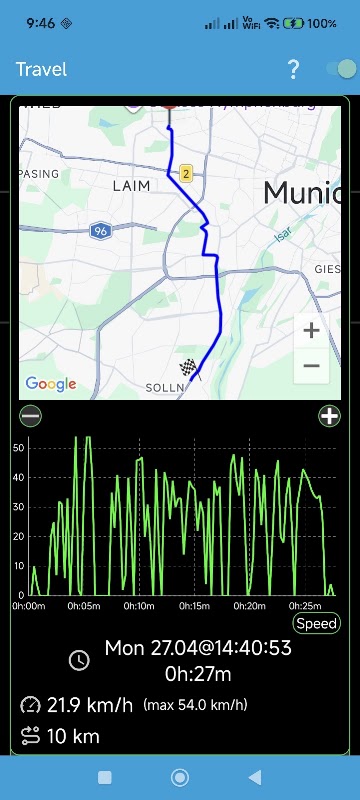Go to the home screen
The image size is (360, 800).
pos(179,777)
